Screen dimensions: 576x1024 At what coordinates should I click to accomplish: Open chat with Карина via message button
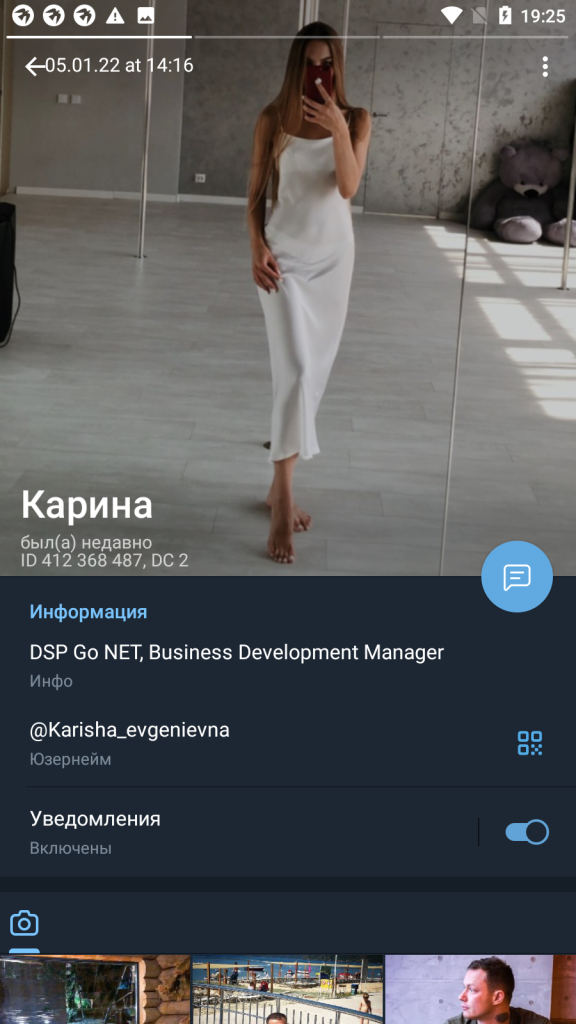coord(517,577)
